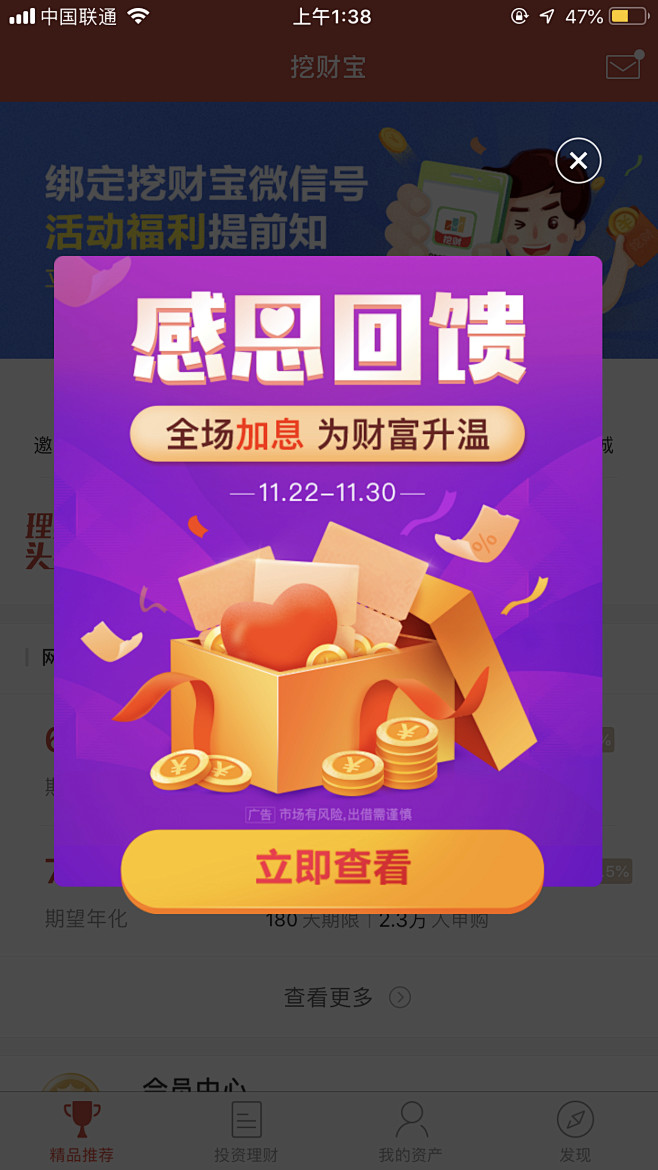The image size is (658, 1170).
Task: Tap the 立即查看 button
Action: pos(332,869)
